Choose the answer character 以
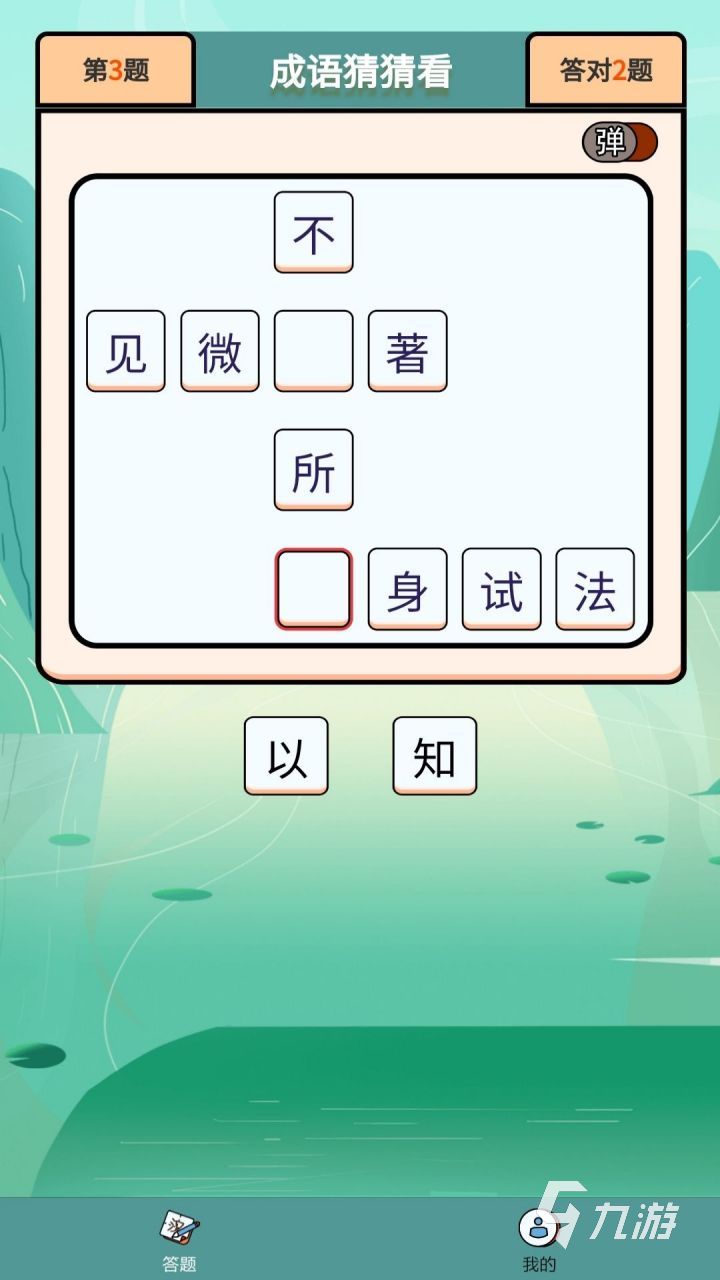The width and height of the screenshot is (720, 1280). (286, 756)
